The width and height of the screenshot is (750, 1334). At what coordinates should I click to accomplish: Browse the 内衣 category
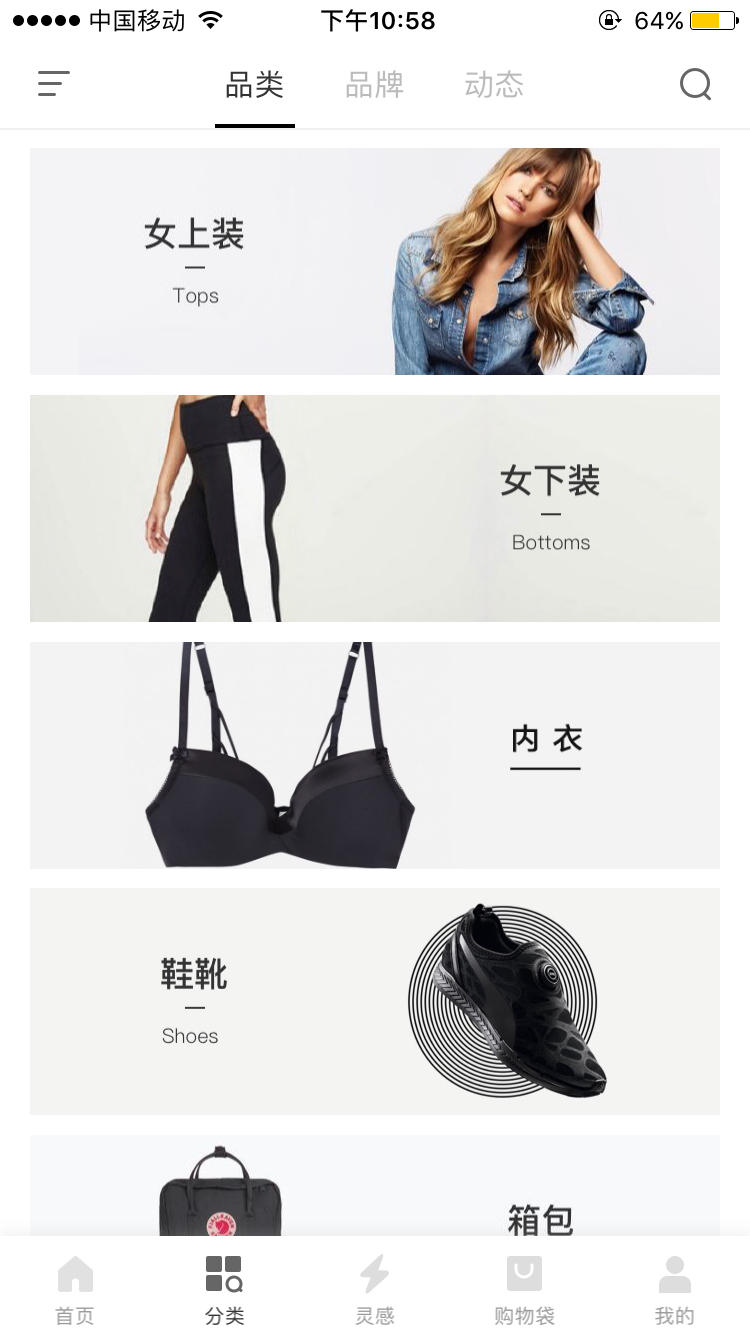tap(375, 755)
